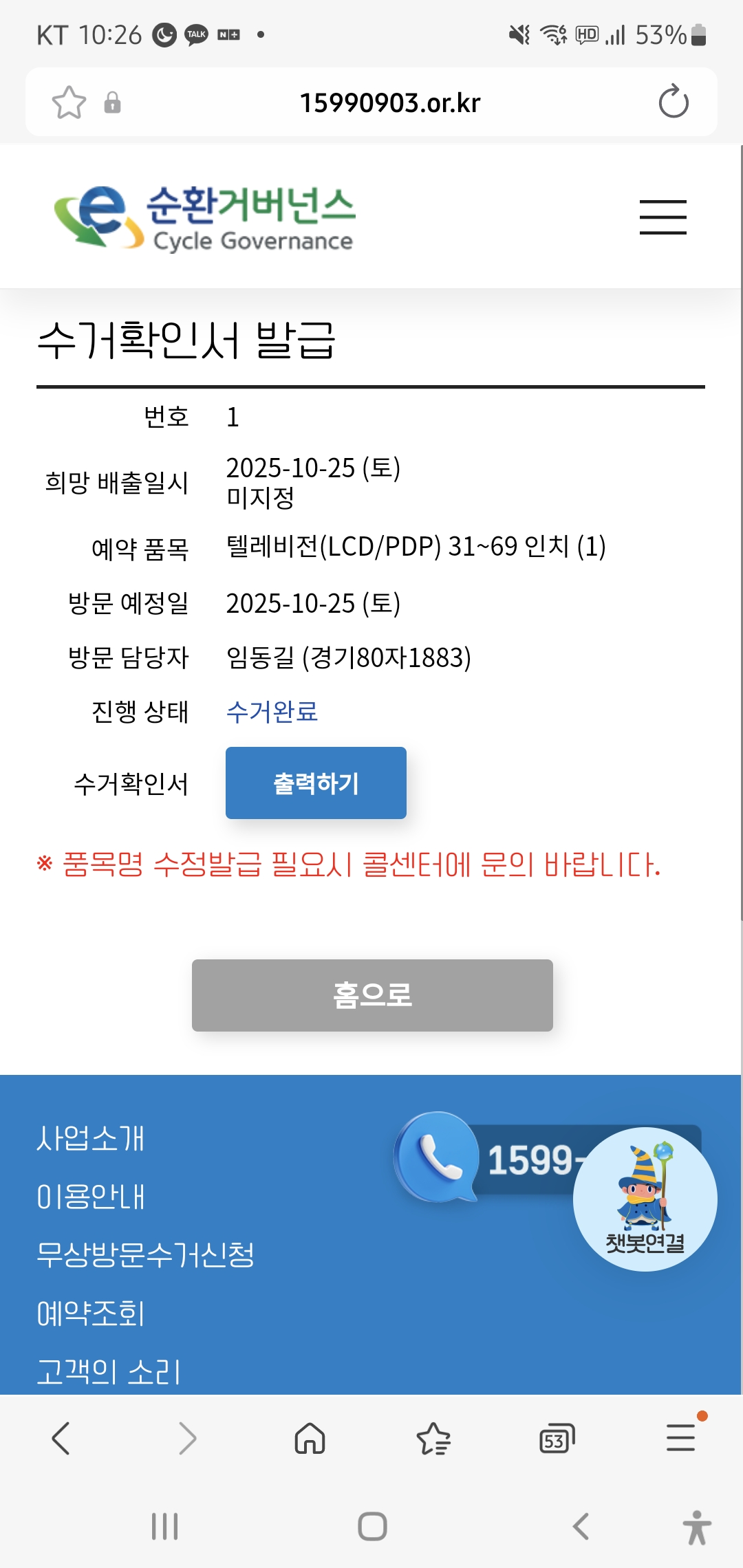The height and width of the screenshot is (1568, 743).
Task: Go back with the browser back arrow
Action: point(61,1438)
